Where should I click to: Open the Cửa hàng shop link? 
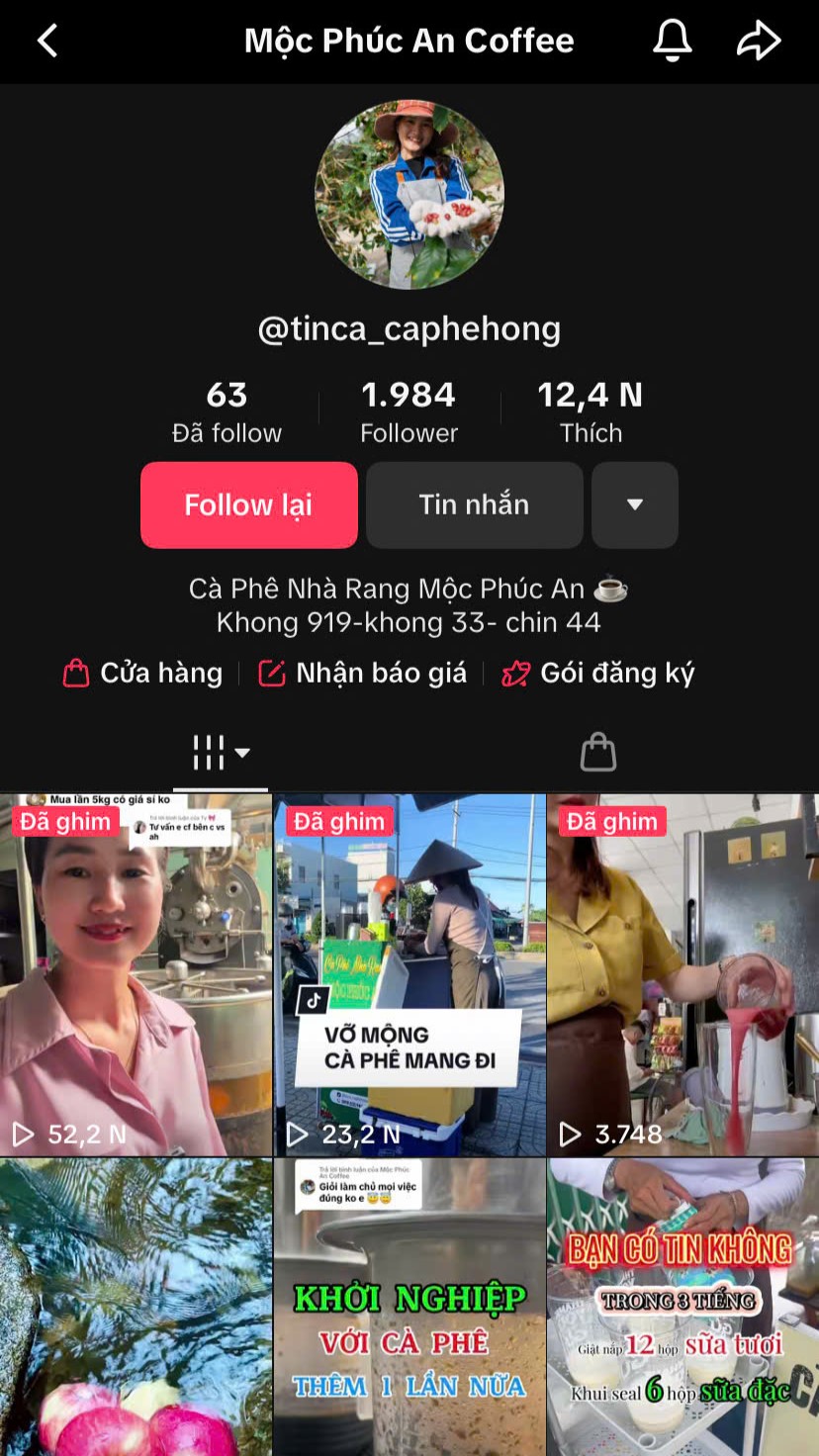[x=142, y=674]
